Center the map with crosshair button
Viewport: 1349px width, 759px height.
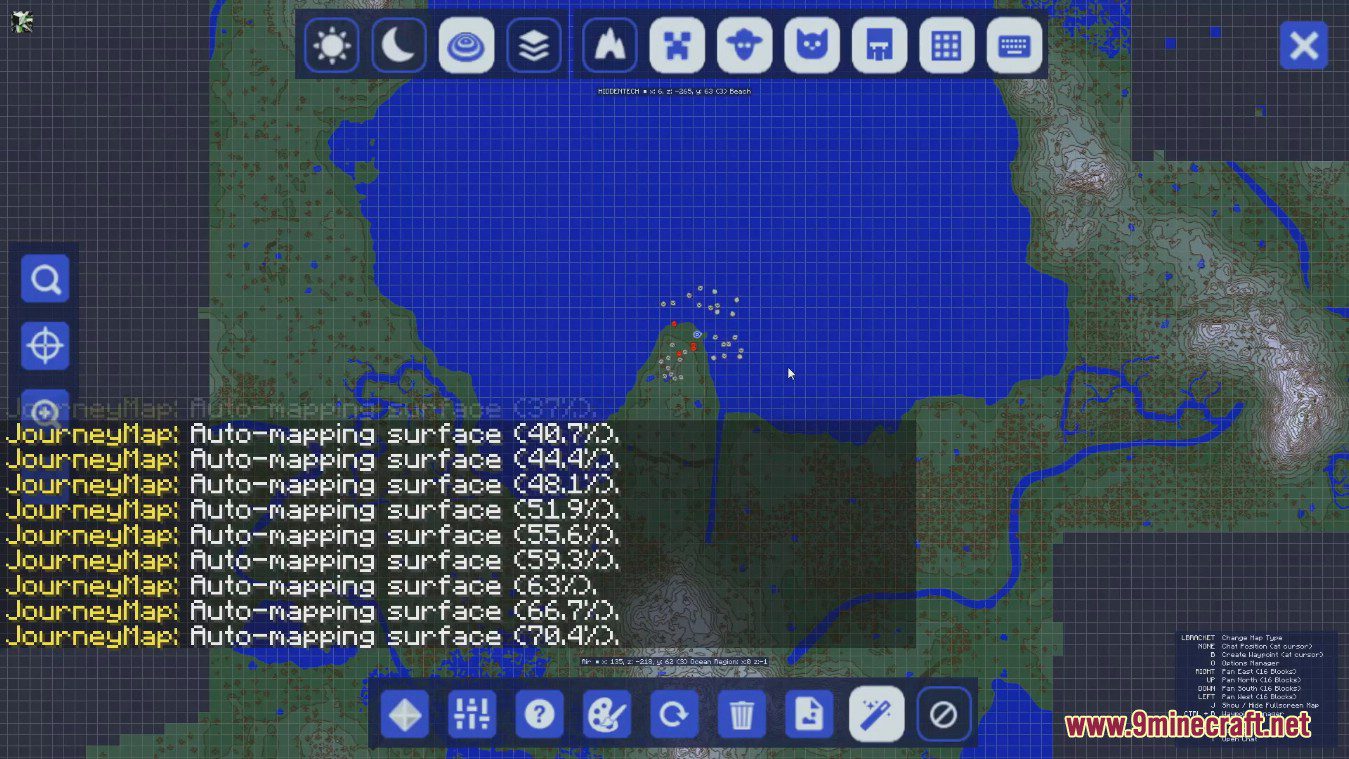(45, 346)
